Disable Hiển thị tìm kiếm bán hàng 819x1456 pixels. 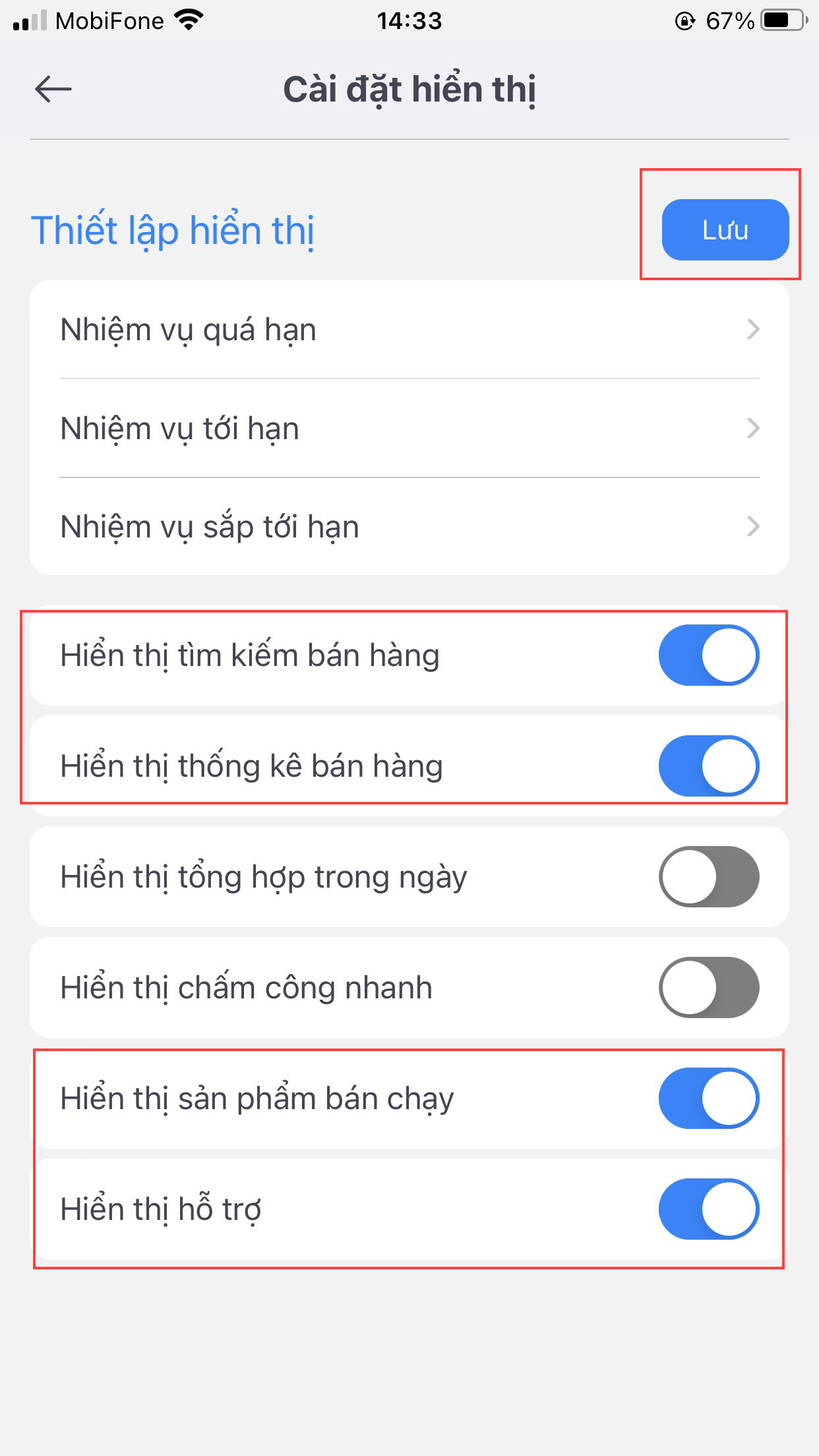[x=708, y=655]
